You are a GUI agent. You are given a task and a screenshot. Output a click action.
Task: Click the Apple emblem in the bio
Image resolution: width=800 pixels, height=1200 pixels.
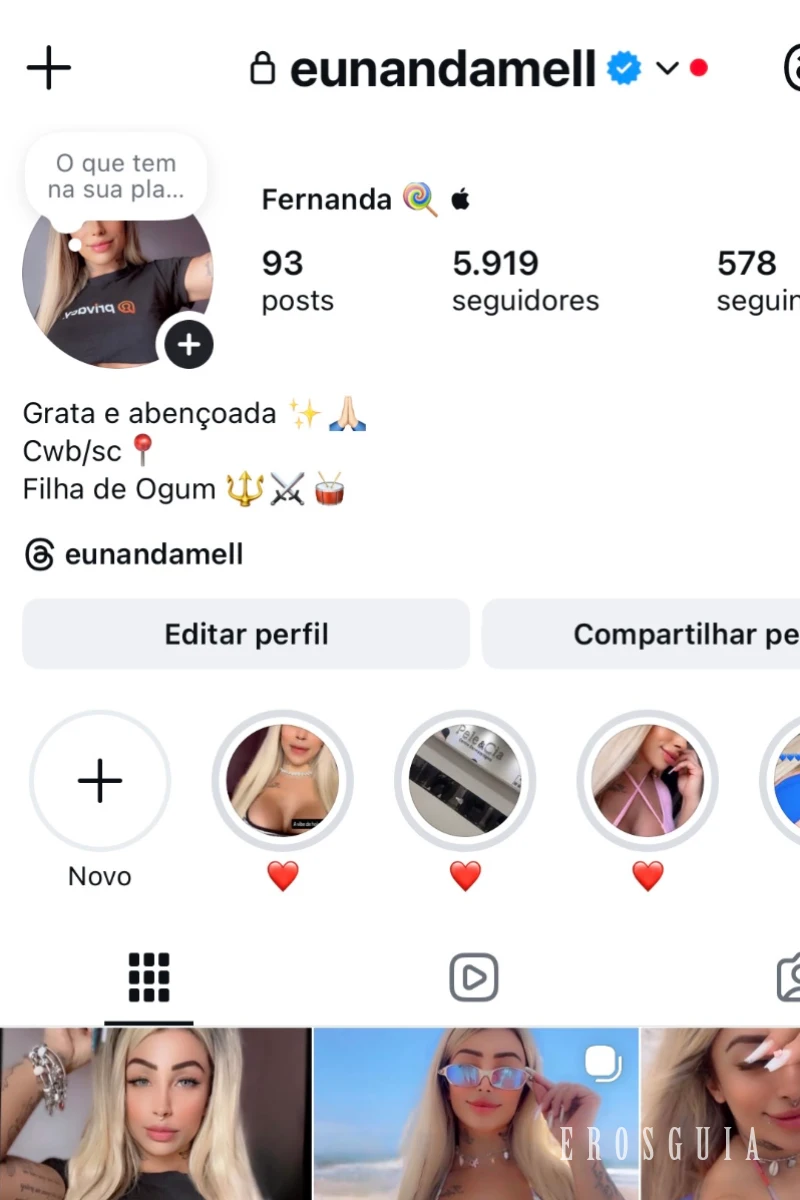(460, 198)
